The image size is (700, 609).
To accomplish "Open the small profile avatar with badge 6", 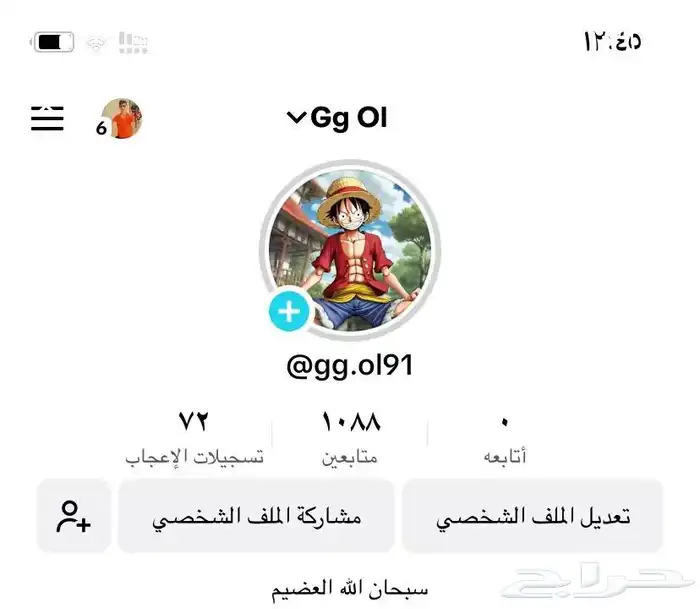I will [122, 119].
